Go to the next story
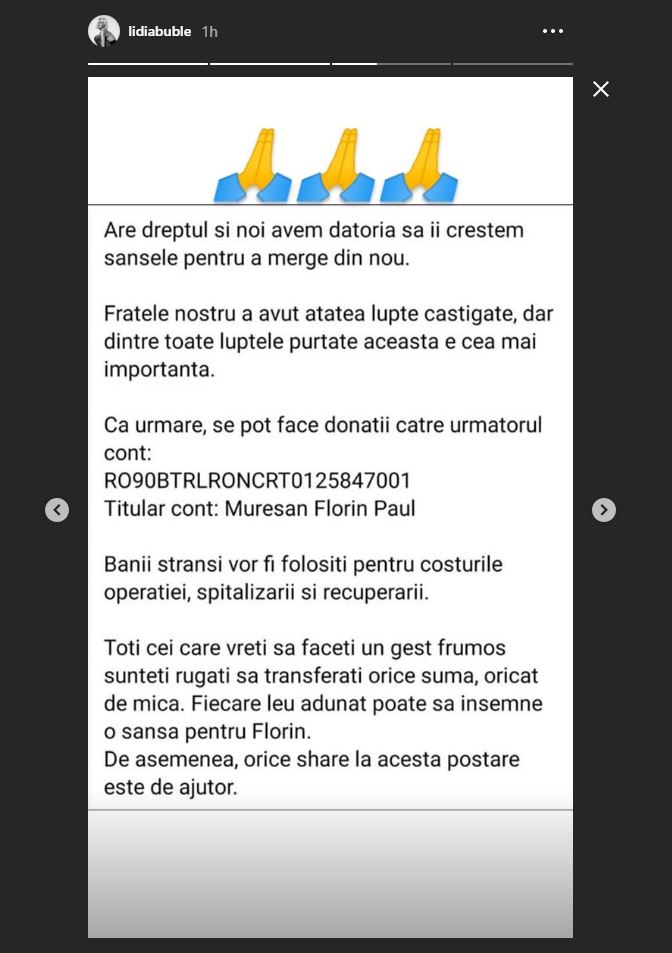The image size is (672, 953). pyautogui.click(x=603, y=510)
